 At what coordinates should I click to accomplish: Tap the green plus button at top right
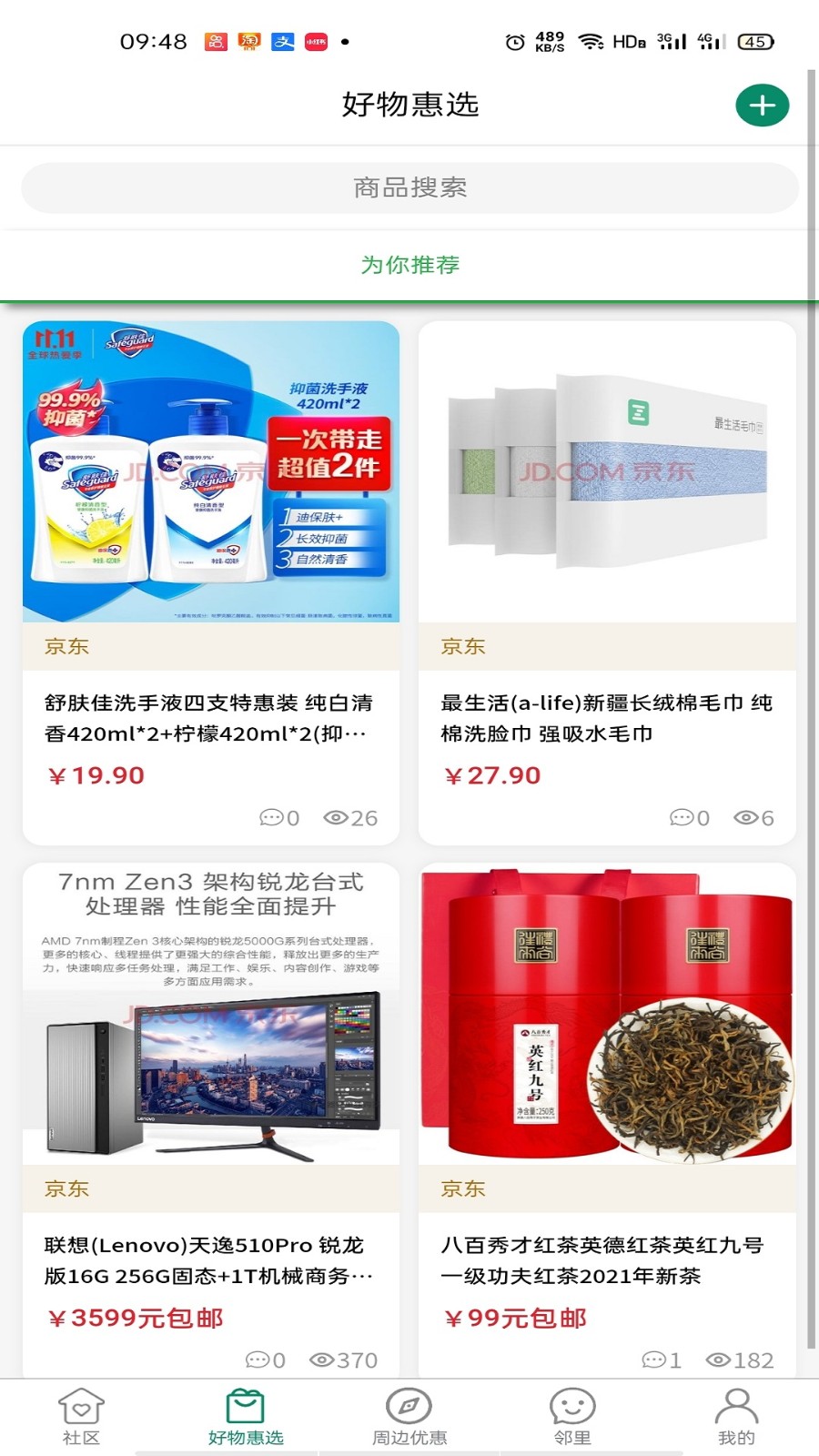[x=761, y=105]
